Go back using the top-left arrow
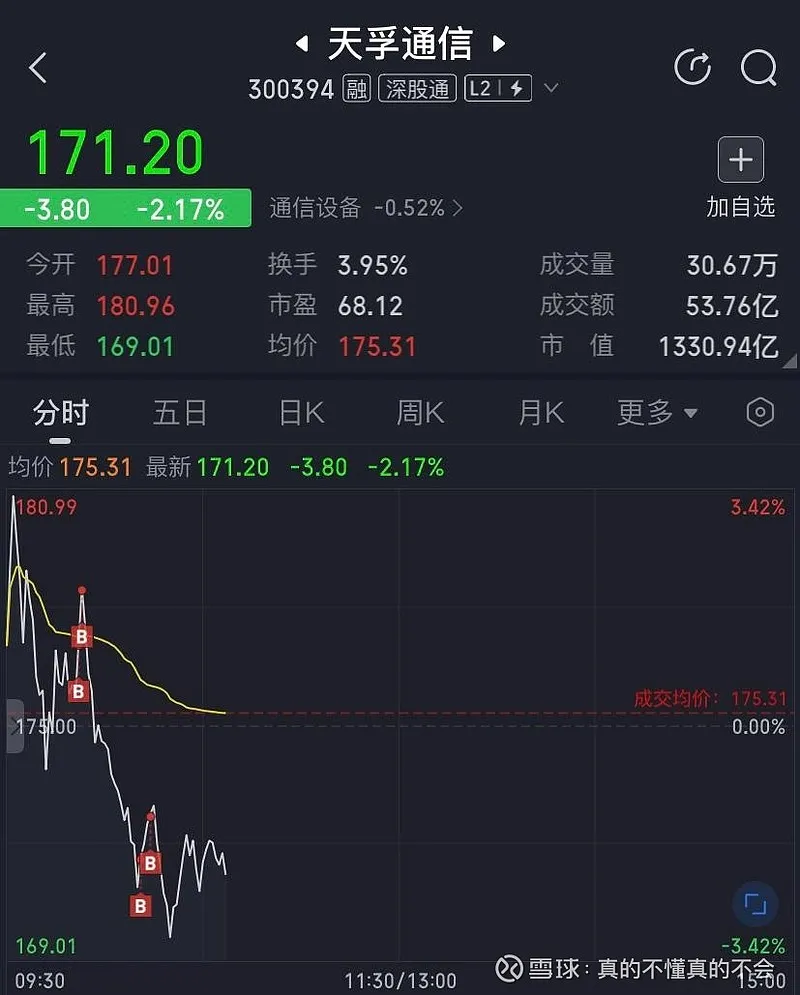This screenshot has height=995, width=800. (x=38, y=68)
